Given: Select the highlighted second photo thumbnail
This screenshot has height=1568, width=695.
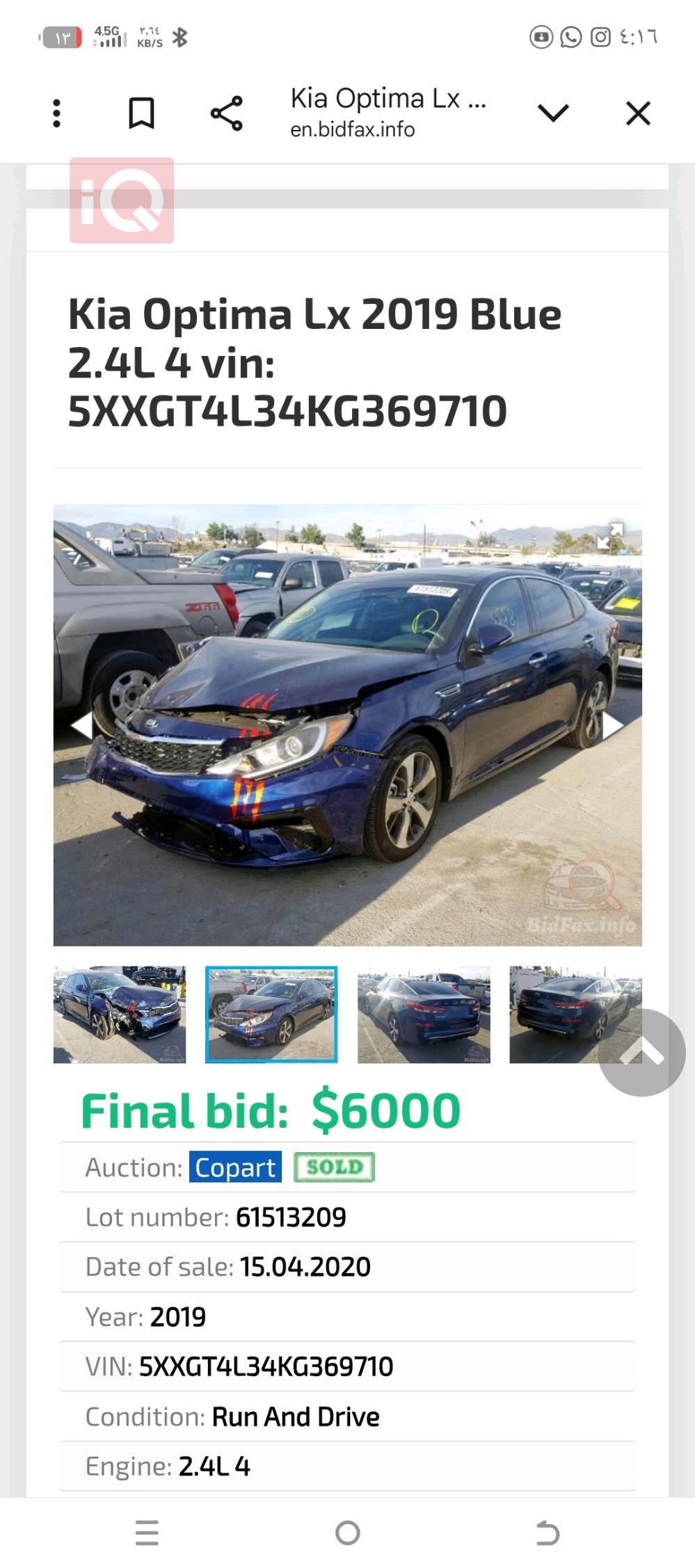Looking at the screenshot, I should [271, 1015].
